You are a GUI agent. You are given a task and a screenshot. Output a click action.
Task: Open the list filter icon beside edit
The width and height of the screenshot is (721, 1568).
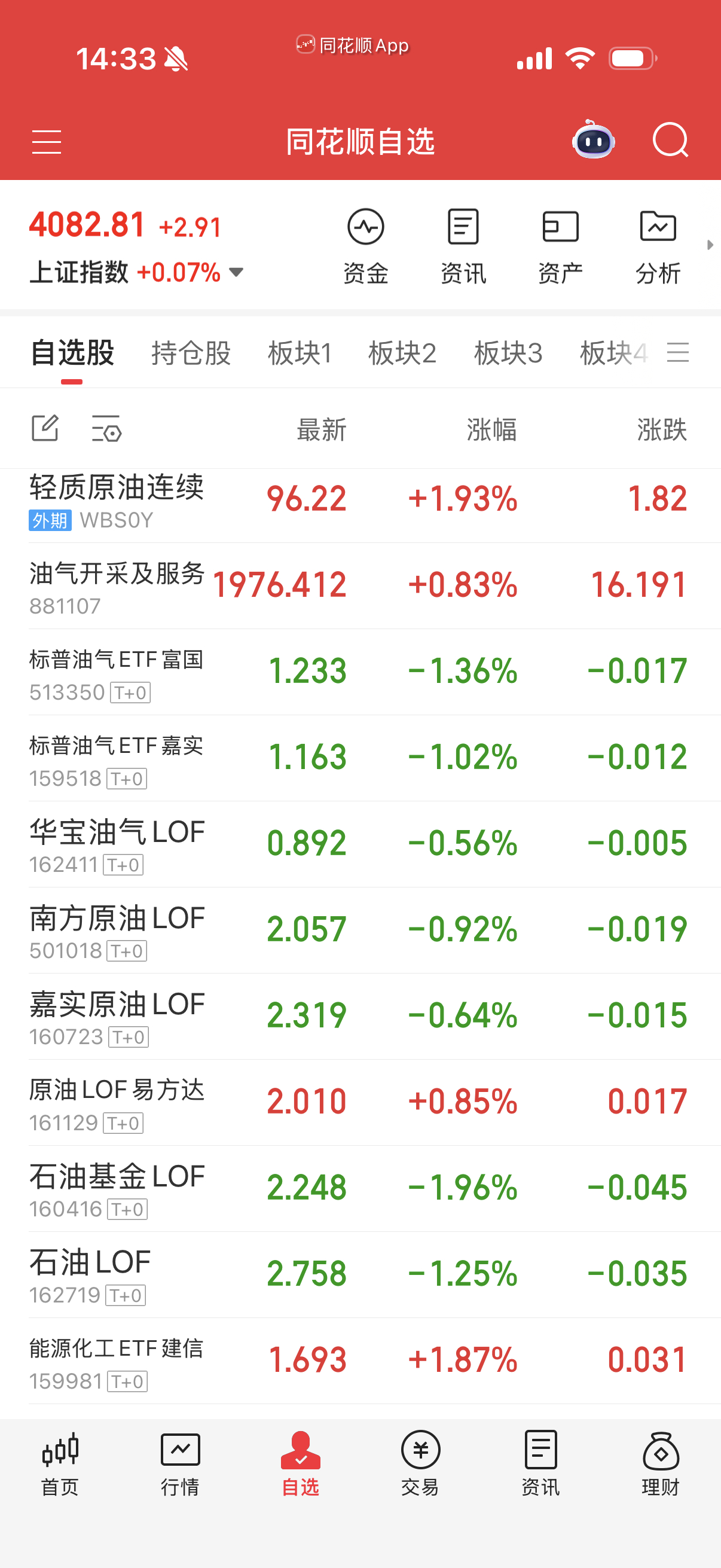[106, 429]
